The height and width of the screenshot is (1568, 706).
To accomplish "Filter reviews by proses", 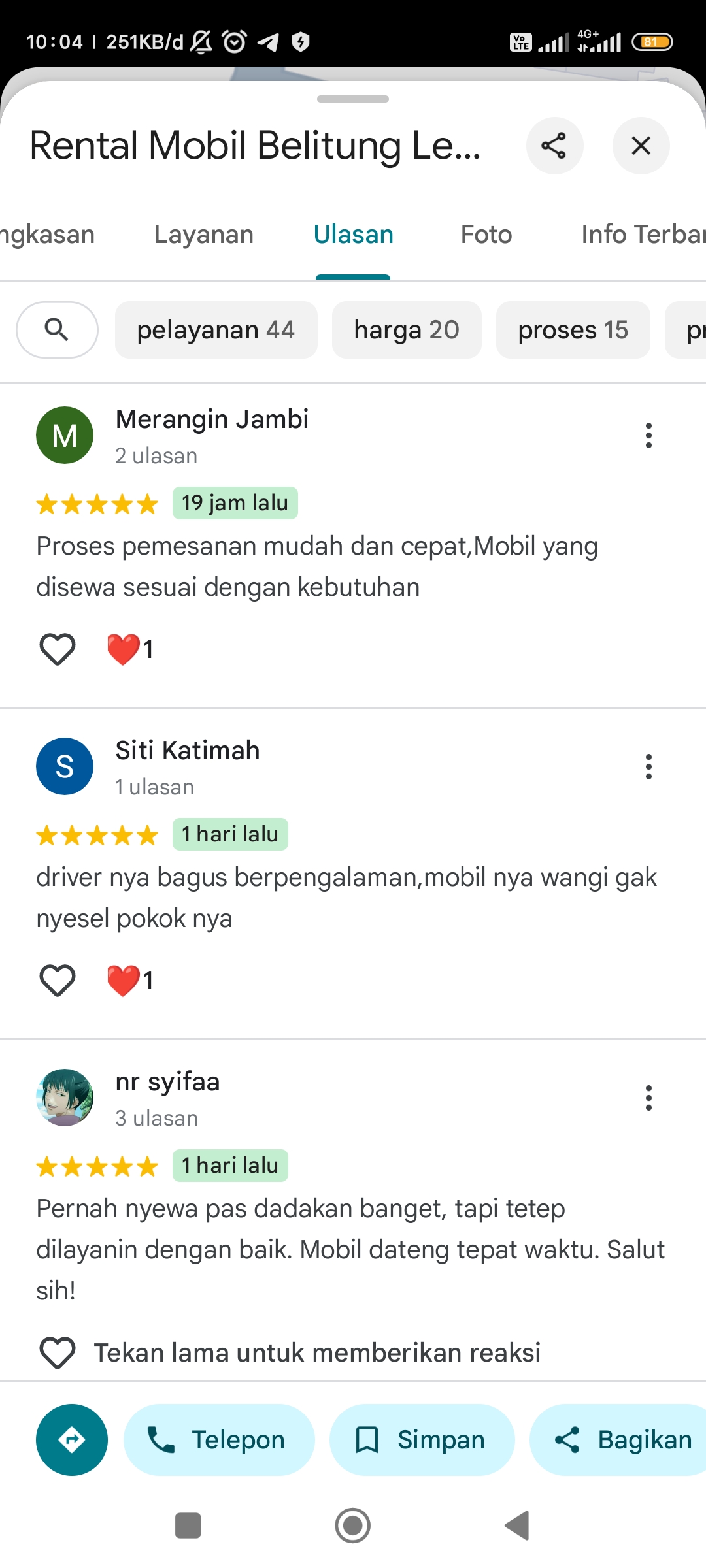I will pyautogui.click(x=573, y=330).
